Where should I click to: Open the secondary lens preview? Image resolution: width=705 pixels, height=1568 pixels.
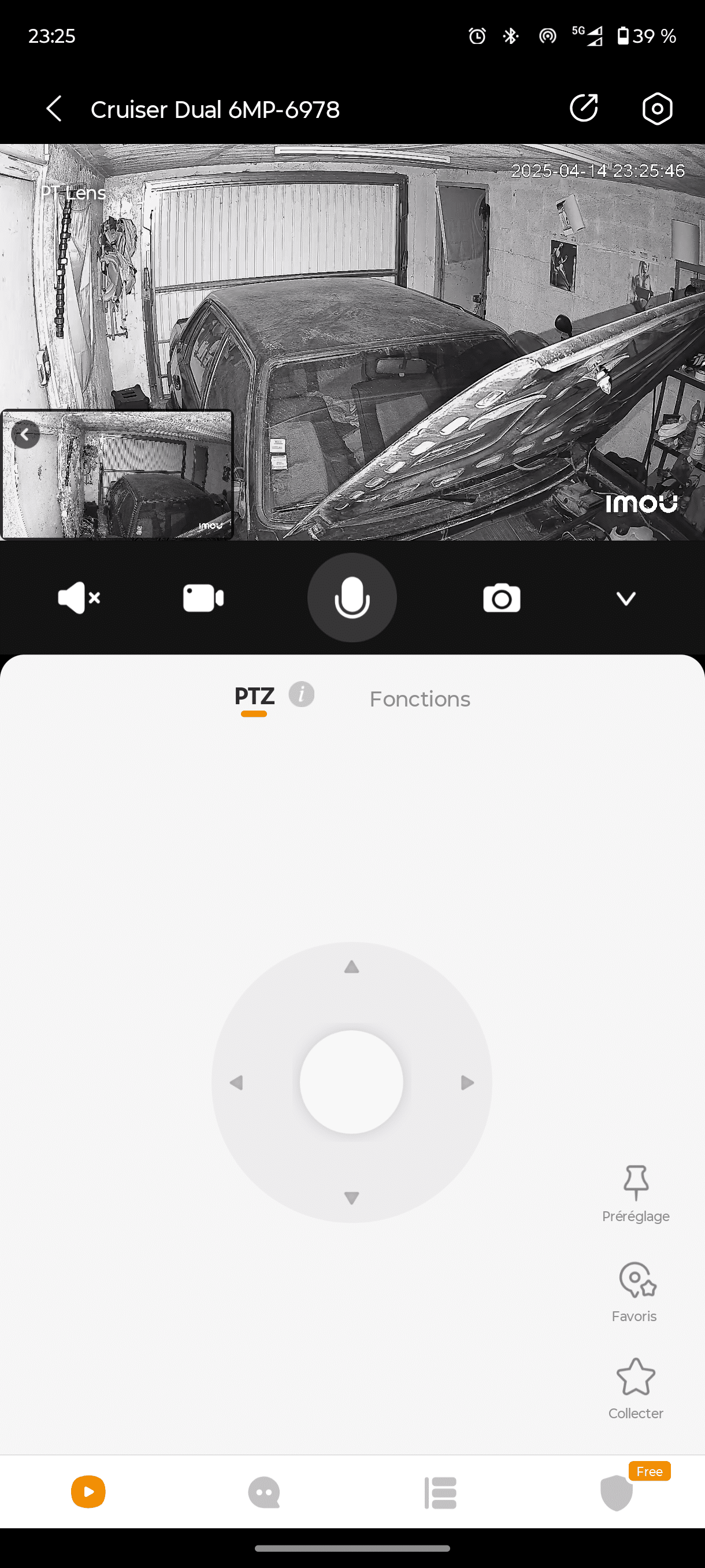[x=117, y=475]
